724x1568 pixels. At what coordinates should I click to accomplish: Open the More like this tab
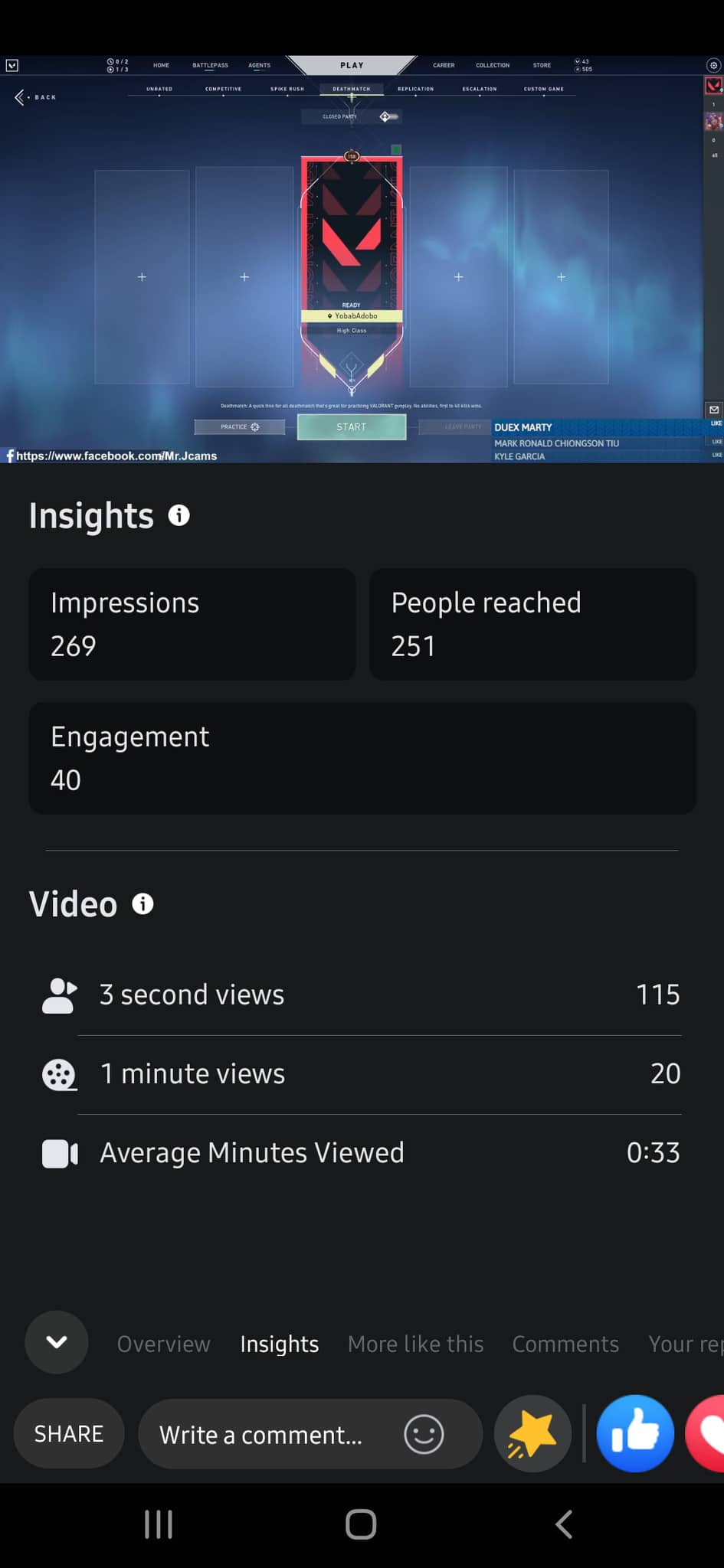tap(415, 1344)
